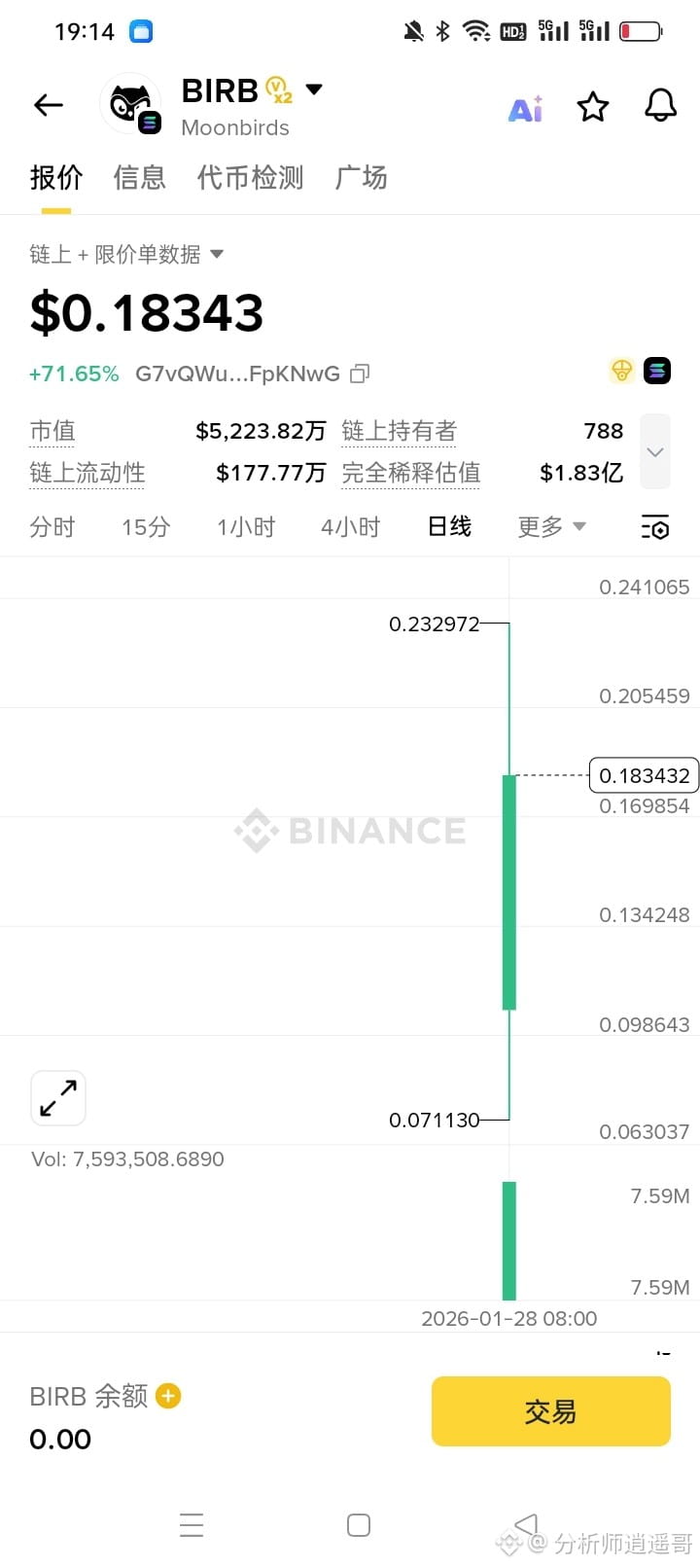Switch to the 信息 tab
Viewport: 700px width, 1568px height.
tap(139, 178)
